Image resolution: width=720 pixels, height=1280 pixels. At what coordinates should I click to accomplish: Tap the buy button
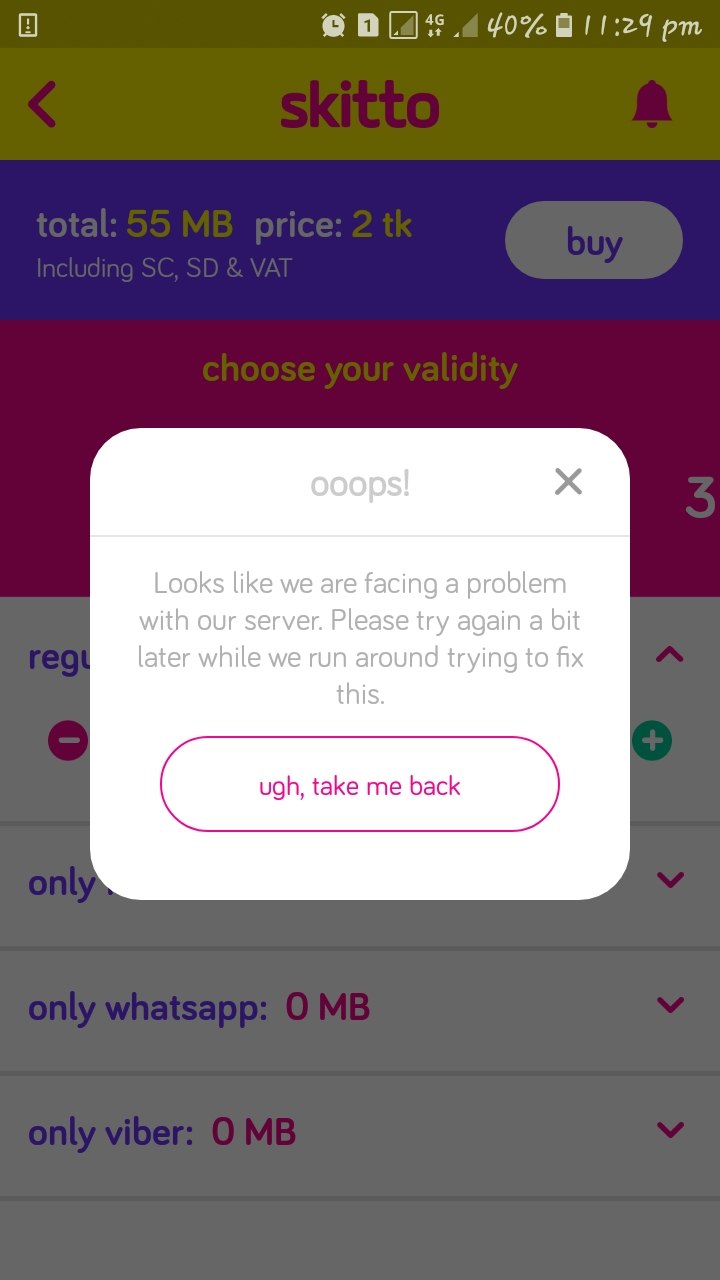coord(594,240)
